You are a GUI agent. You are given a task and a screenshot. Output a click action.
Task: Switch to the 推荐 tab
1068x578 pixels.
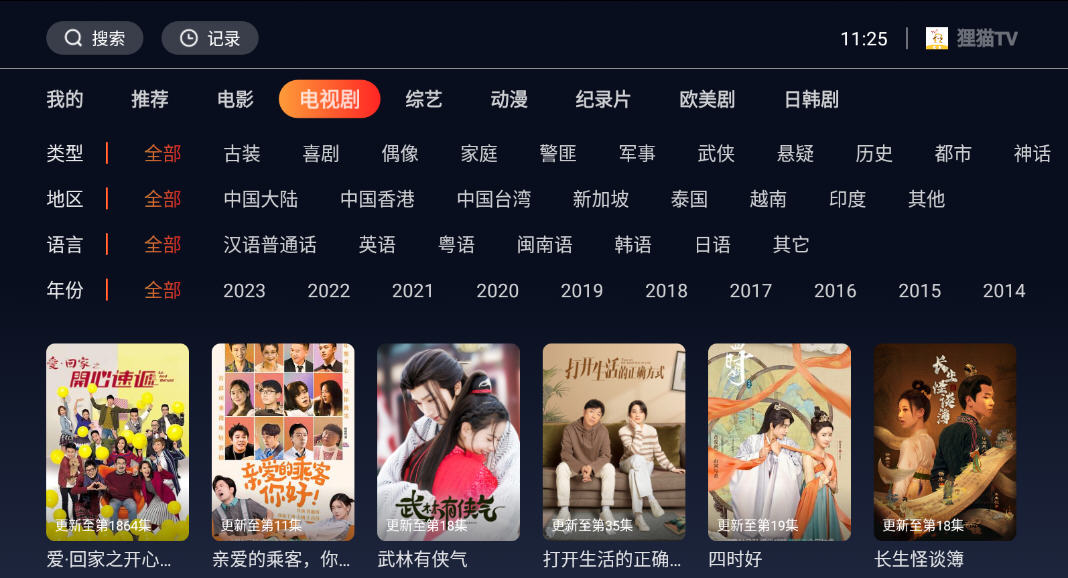pyautogui.click(x=150, y=99)
